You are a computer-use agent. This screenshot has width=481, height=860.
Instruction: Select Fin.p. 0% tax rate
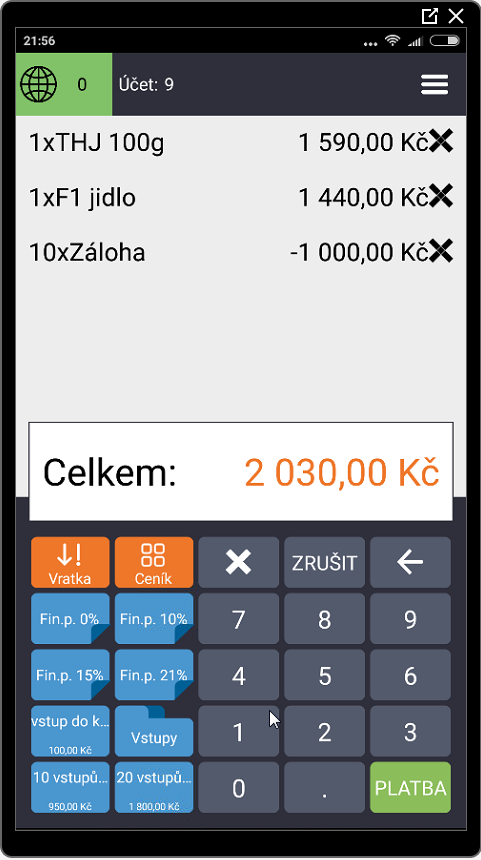click(x=70, y=619)
